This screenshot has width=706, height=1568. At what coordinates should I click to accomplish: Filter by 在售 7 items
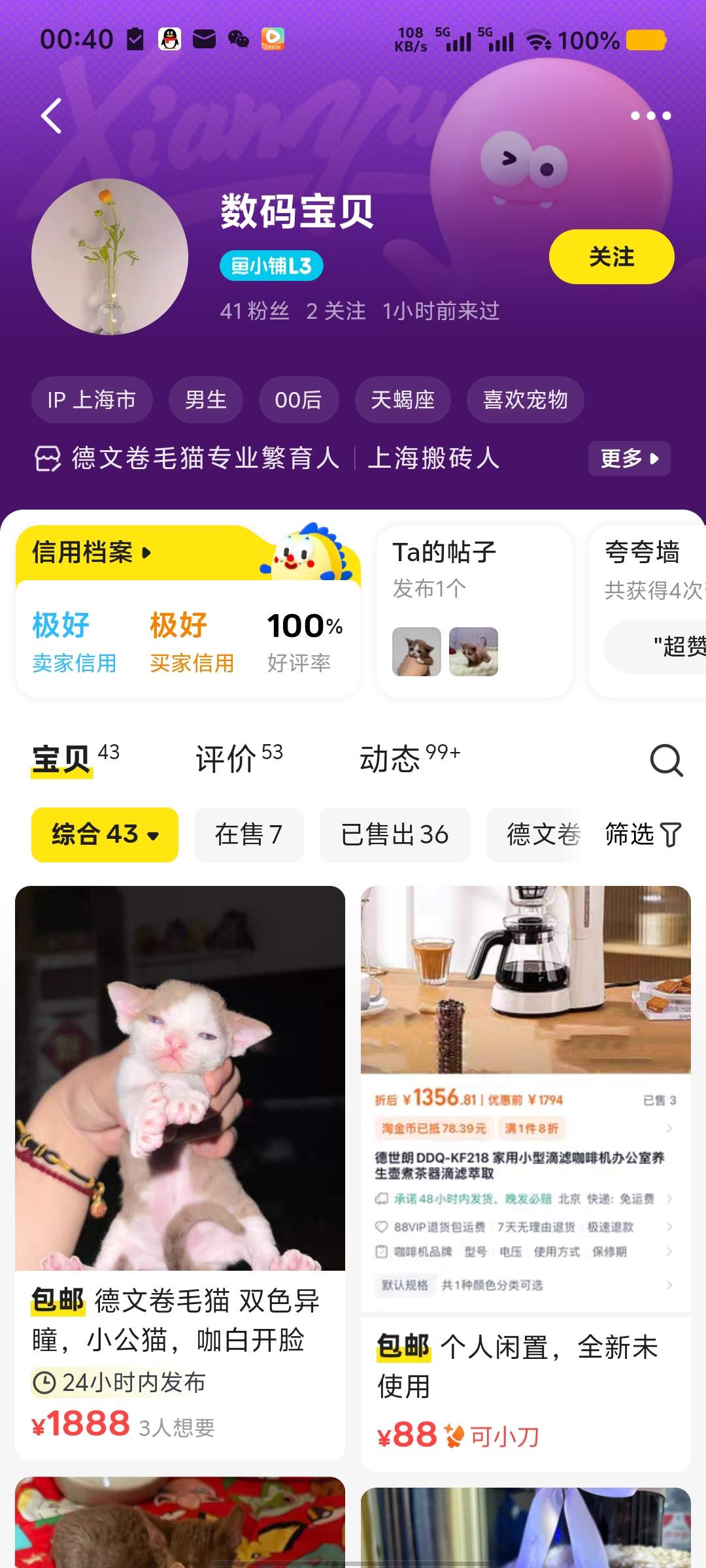pyautogui.click(x=248, y=835)
